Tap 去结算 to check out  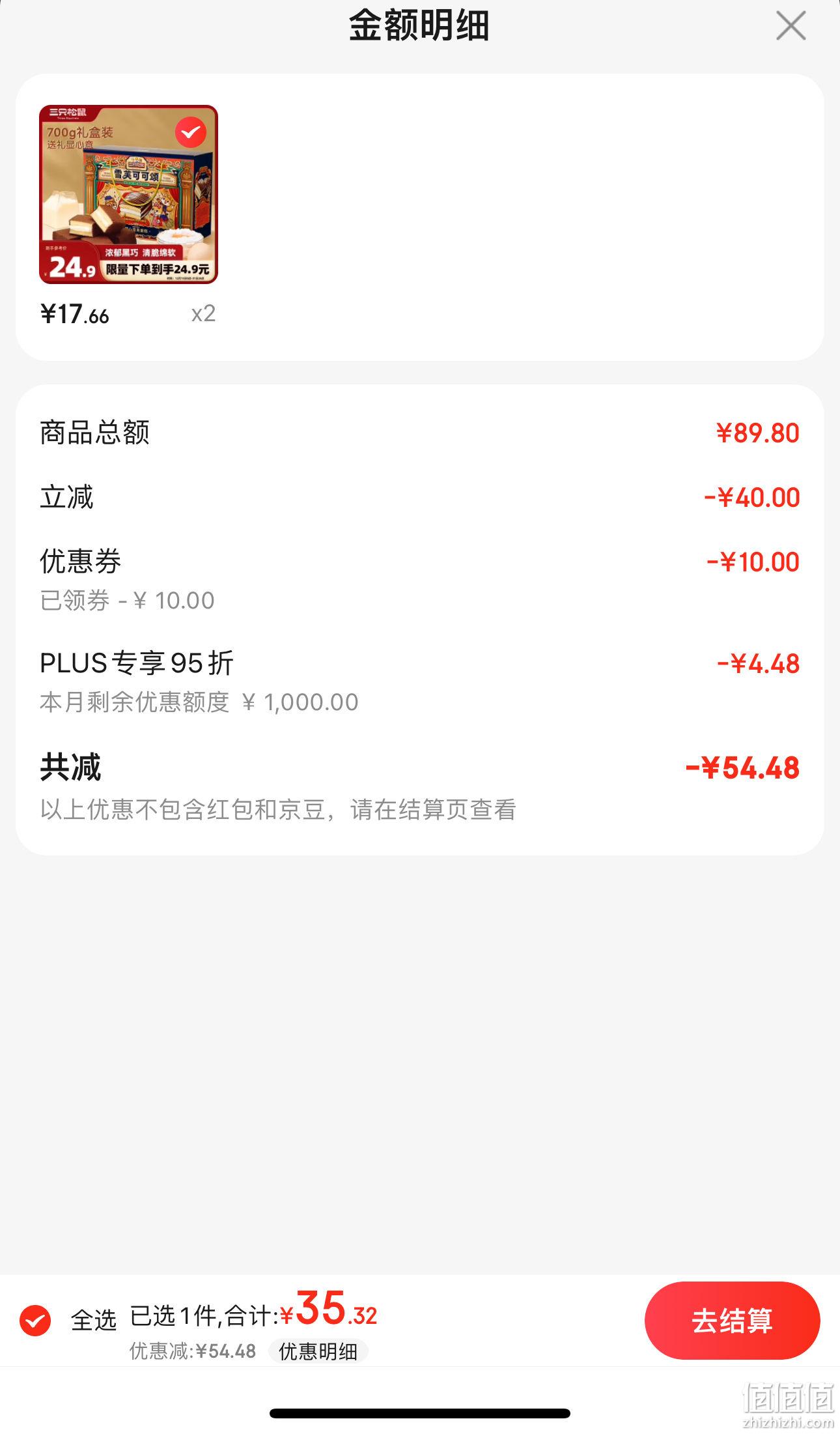click(x=732, y=1321)
